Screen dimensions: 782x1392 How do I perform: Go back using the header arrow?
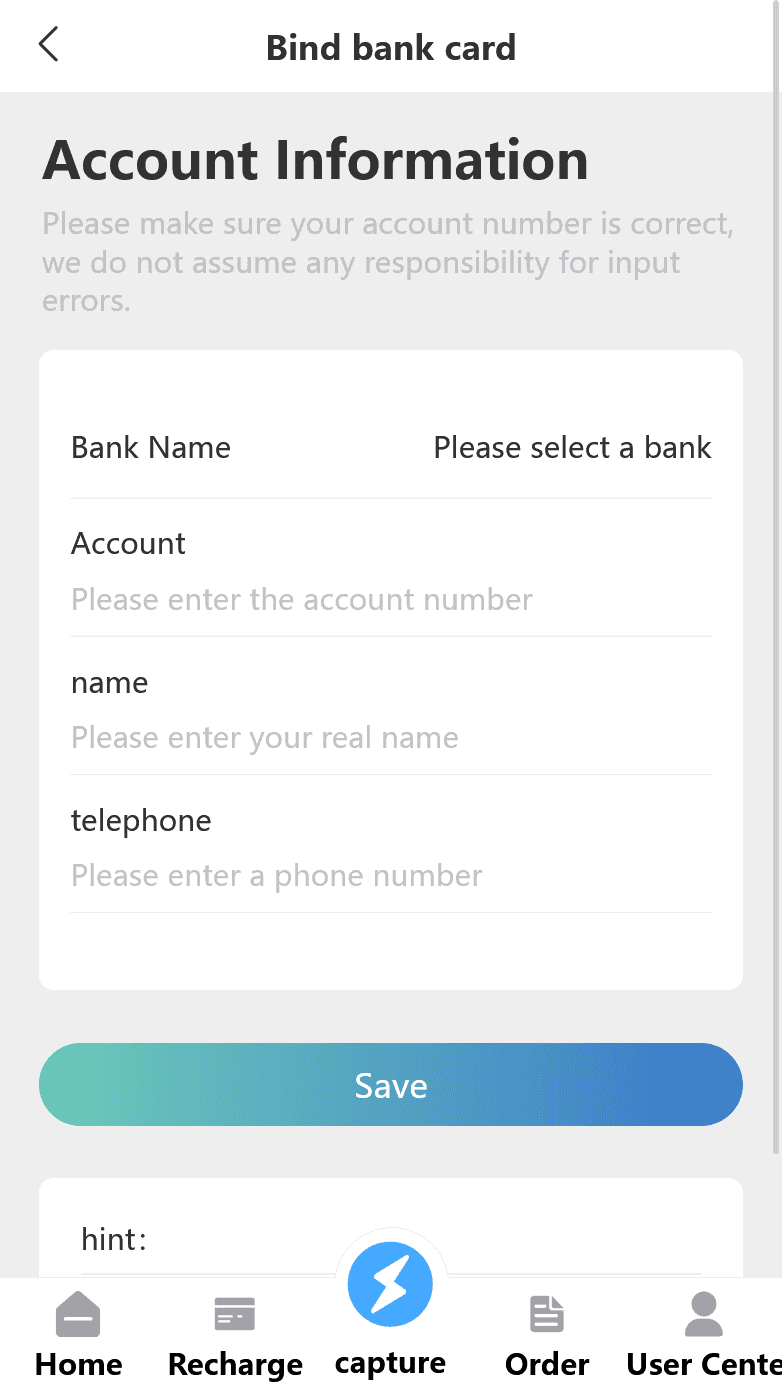pos(48,45)
